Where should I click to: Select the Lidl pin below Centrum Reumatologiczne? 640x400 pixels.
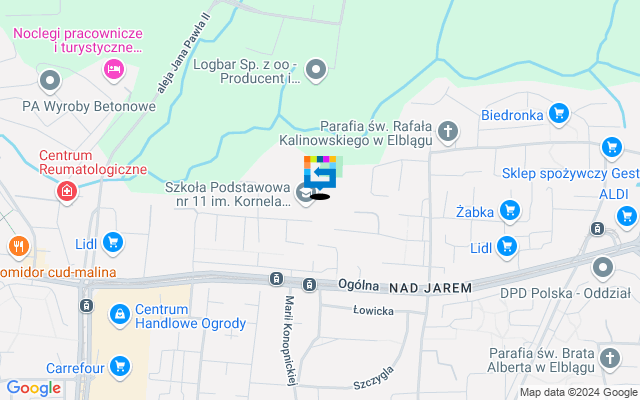point(112,242)
